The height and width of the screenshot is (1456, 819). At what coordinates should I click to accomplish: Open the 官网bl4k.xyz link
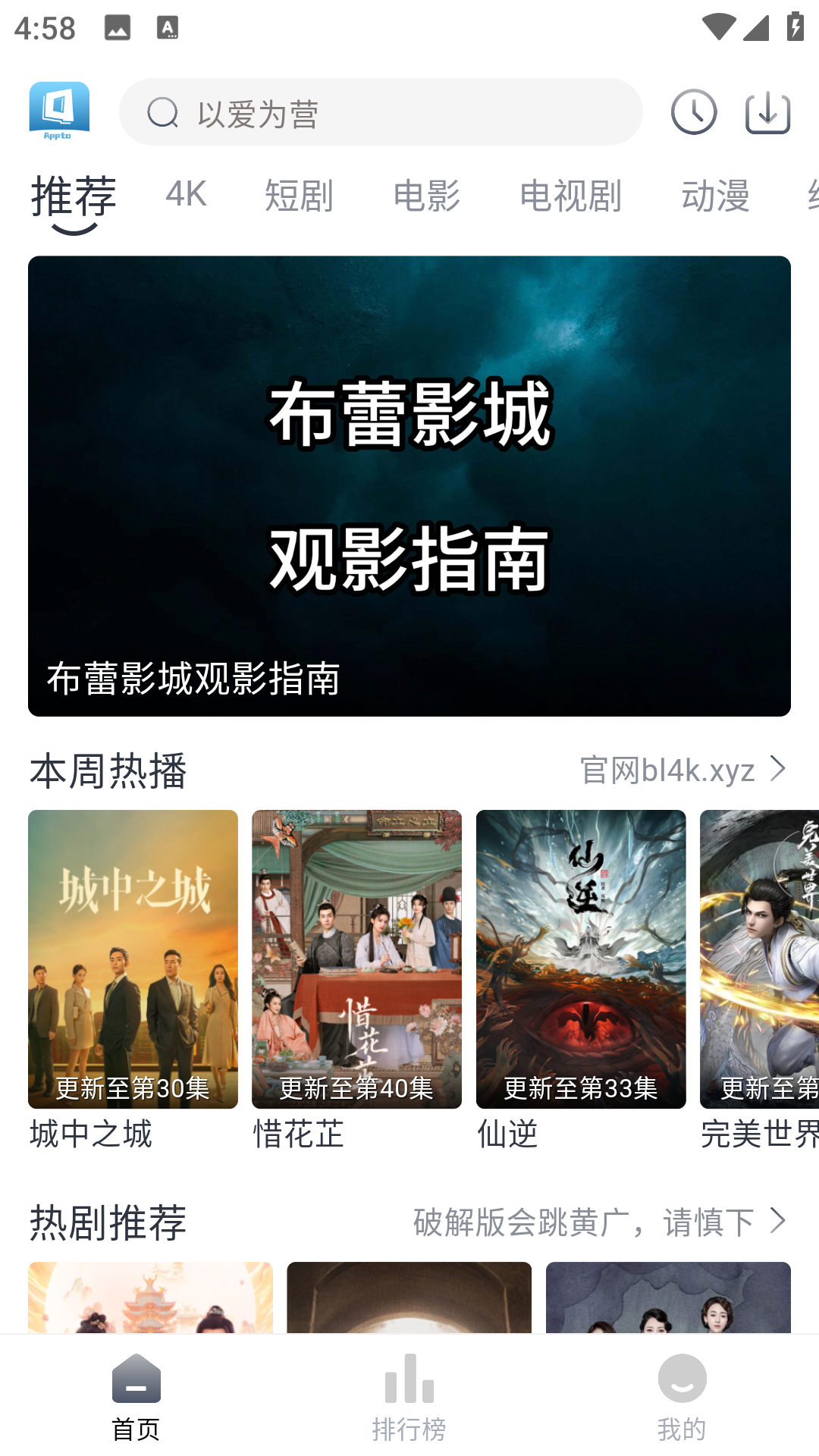[682, 770]
